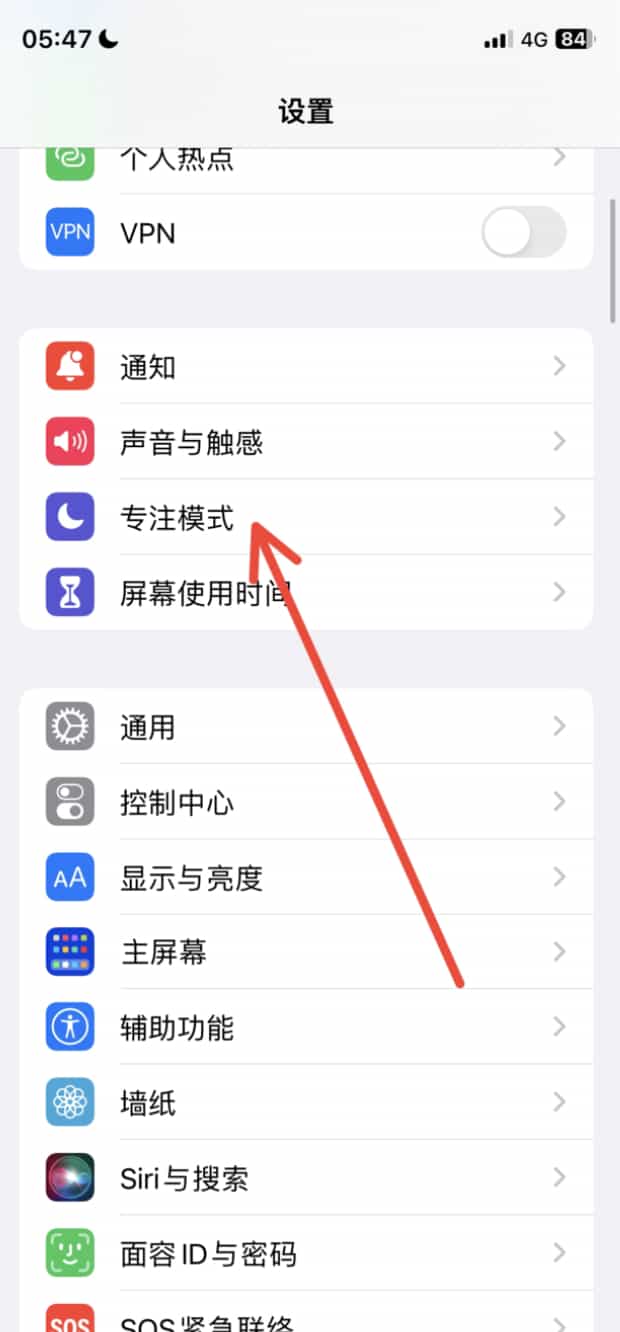Viewport: 620px width, 1332px height.
Task: Open 通知 settings
Action: pyautogui.click(x=306, y=367)
